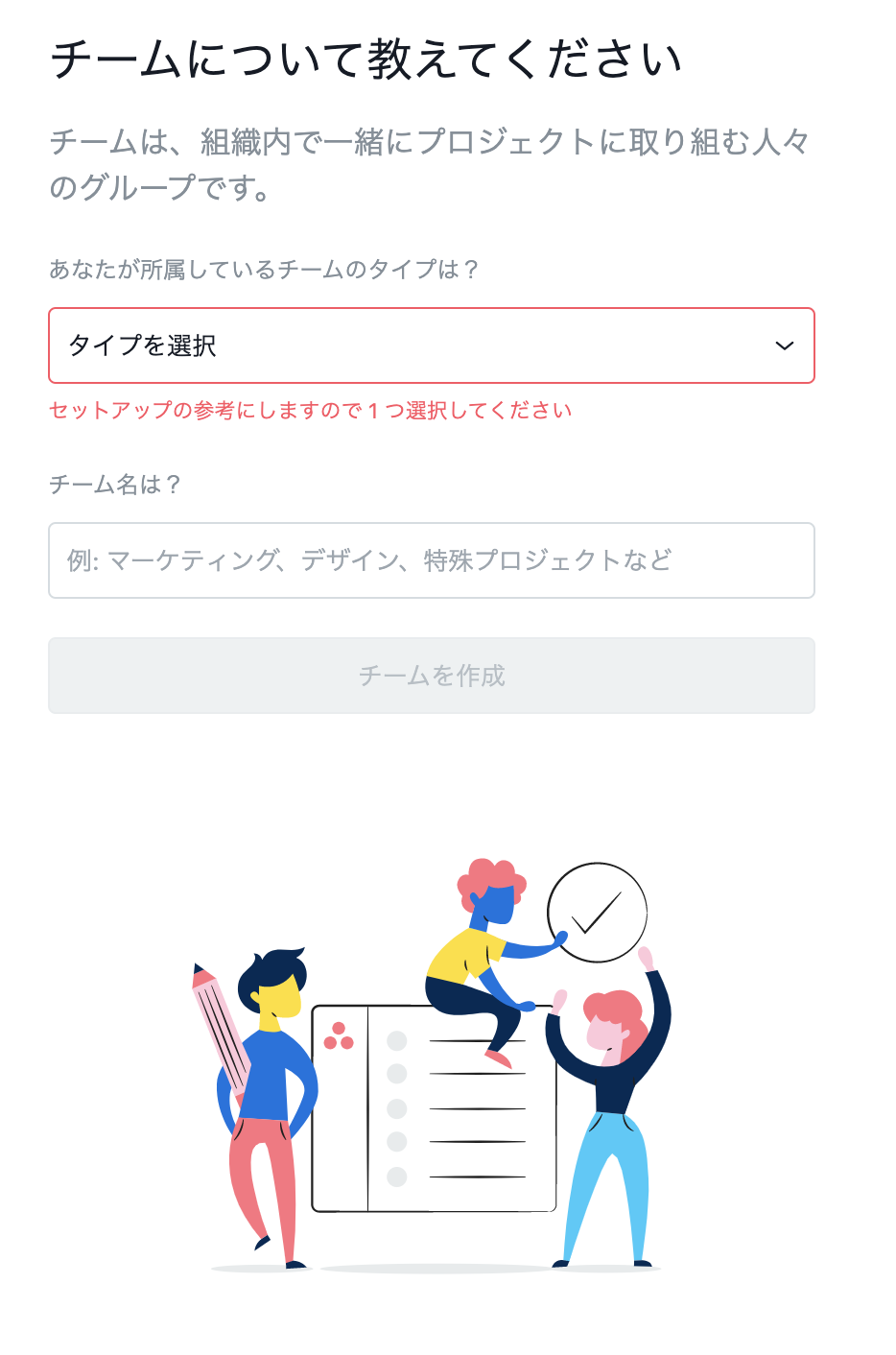The image size is (896, 1355).
Task: Tap the チームを作成 button
Action: pyautogui.click(x=431, y=676)
